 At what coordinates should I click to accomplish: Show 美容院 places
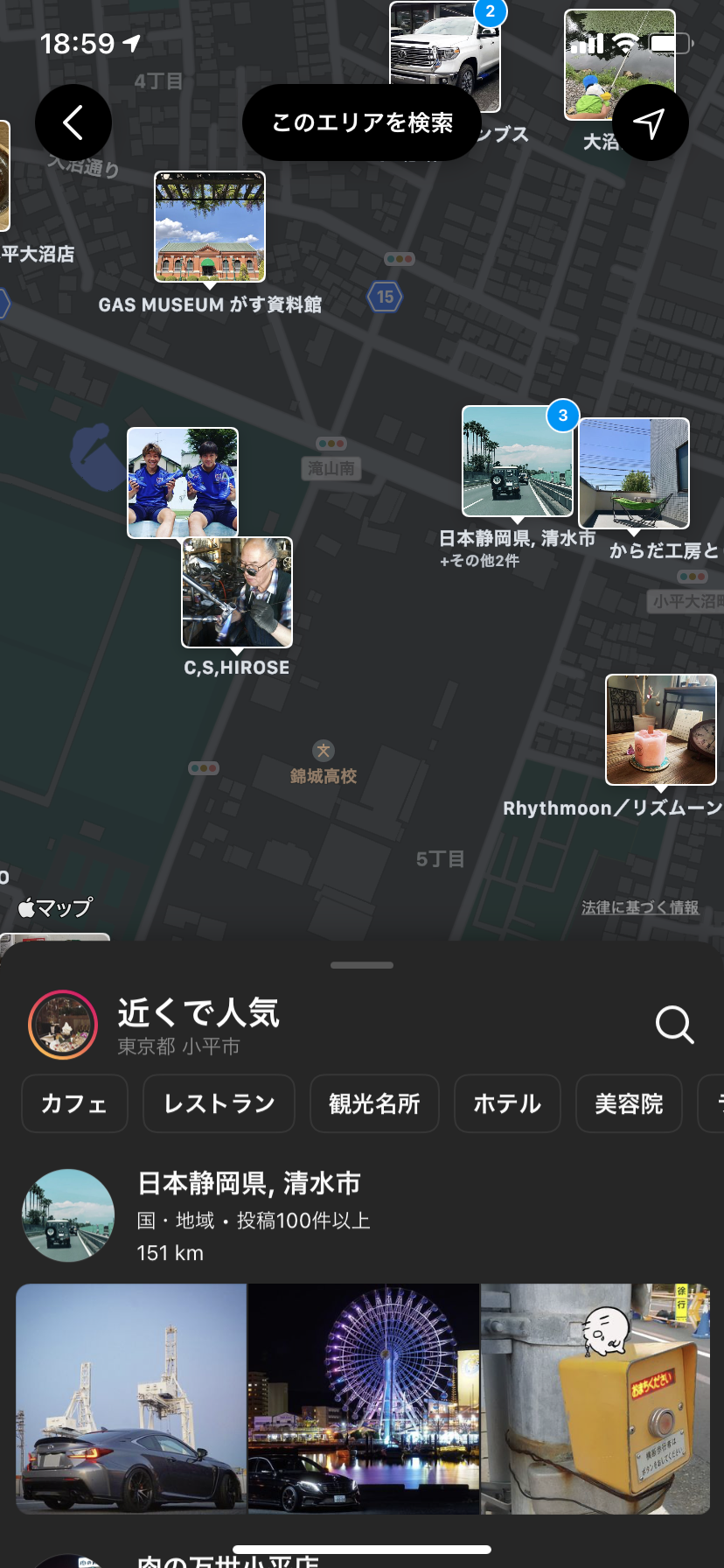[629, 1103]
